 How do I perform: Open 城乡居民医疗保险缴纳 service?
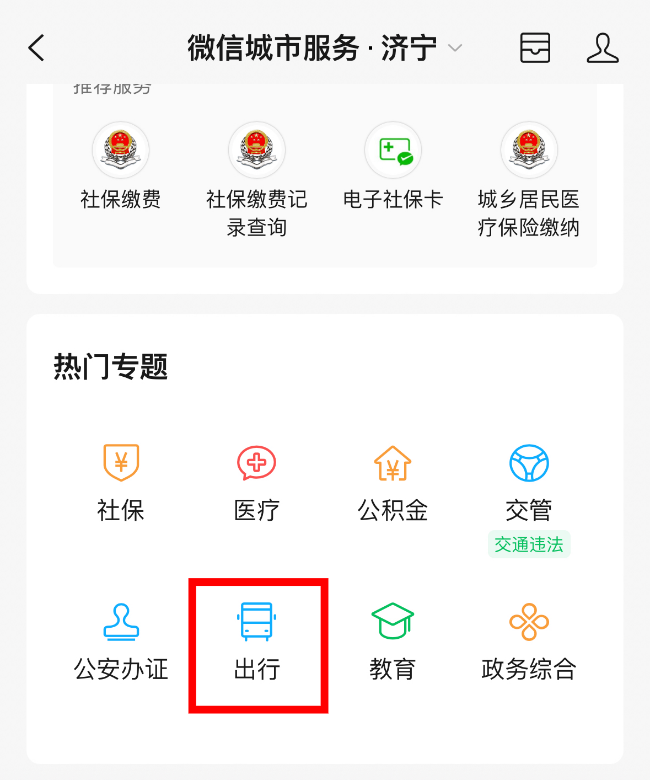(x=529, y=181)
